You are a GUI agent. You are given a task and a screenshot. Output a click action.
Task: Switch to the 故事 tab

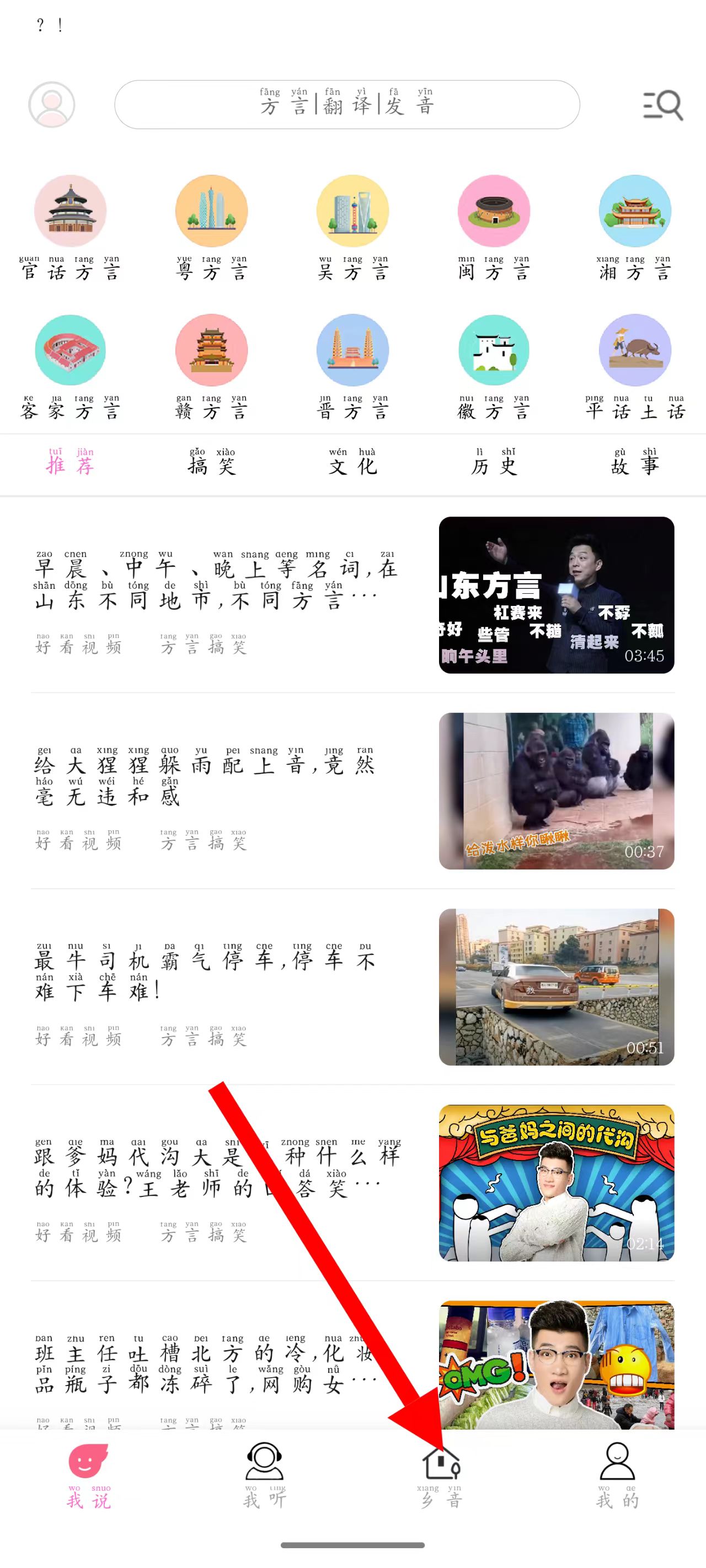635,462
